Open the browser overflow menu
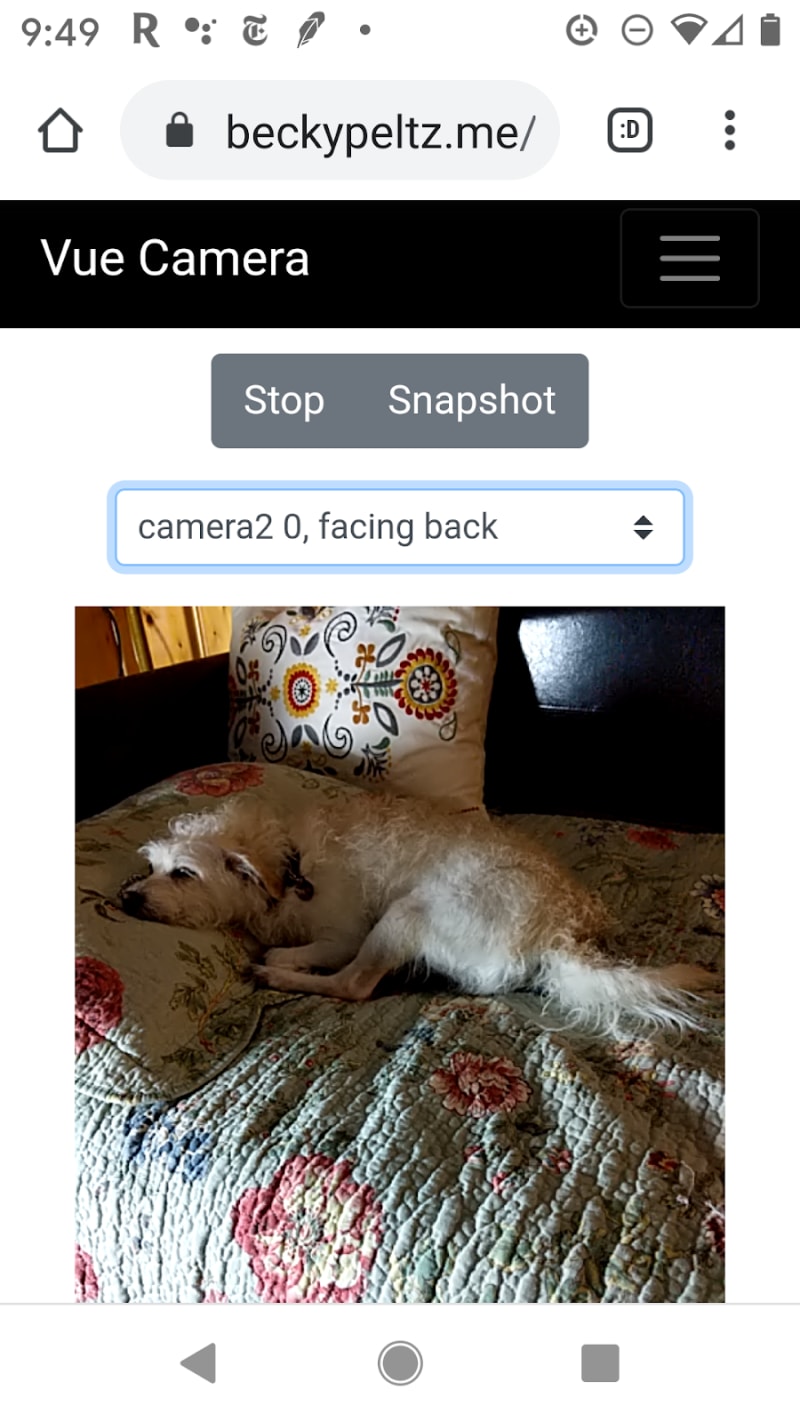 pyautogui.click(x=730, y=131)
